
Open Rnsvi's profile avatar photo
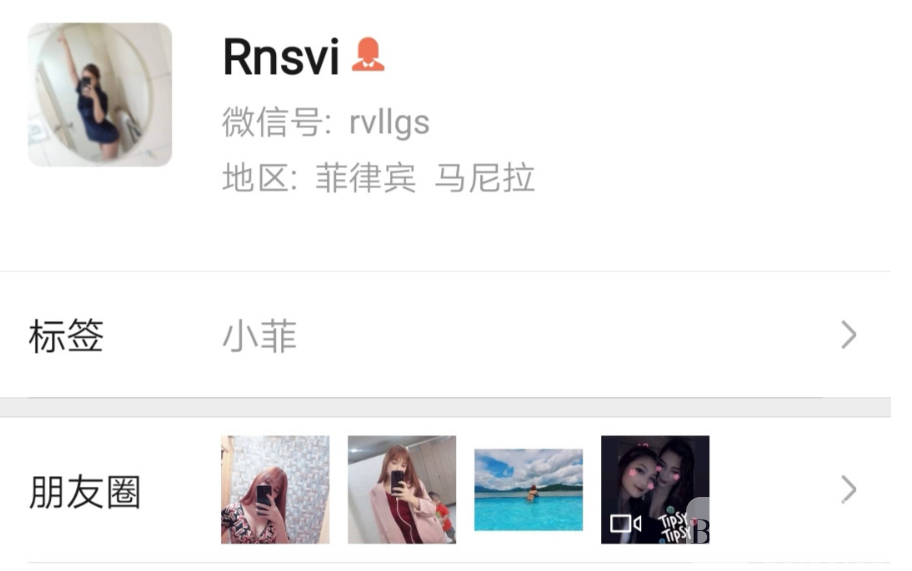[x=100, y=95]
